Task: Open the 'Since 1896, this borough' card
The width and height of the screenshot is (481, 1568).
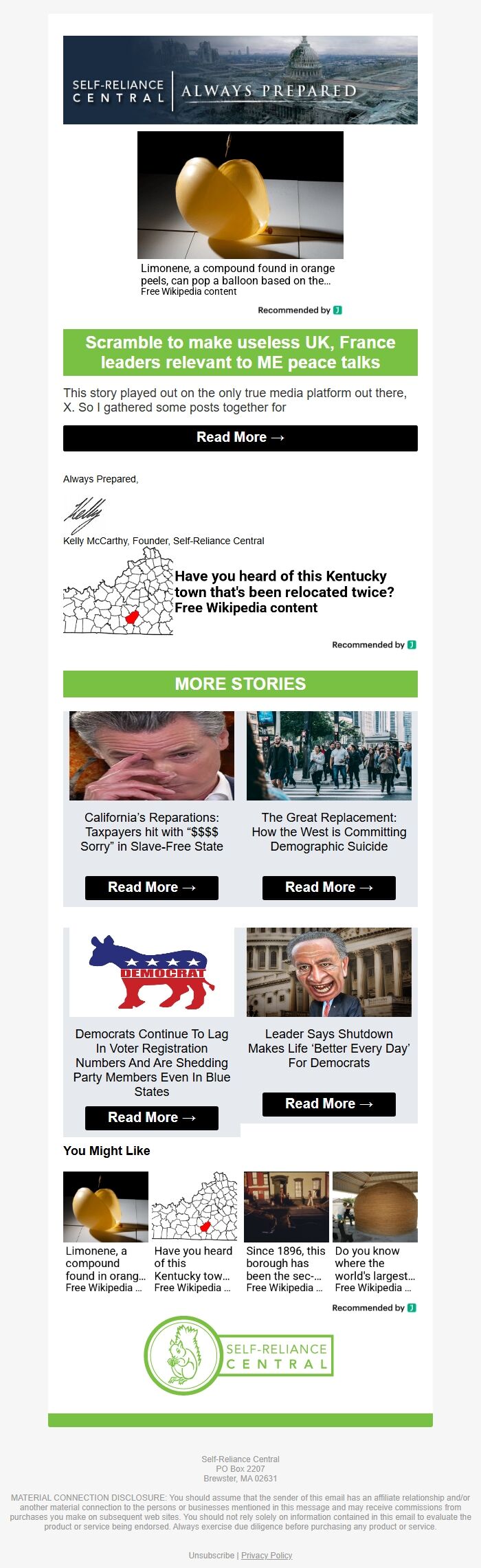Action: tap(286, 1232)
